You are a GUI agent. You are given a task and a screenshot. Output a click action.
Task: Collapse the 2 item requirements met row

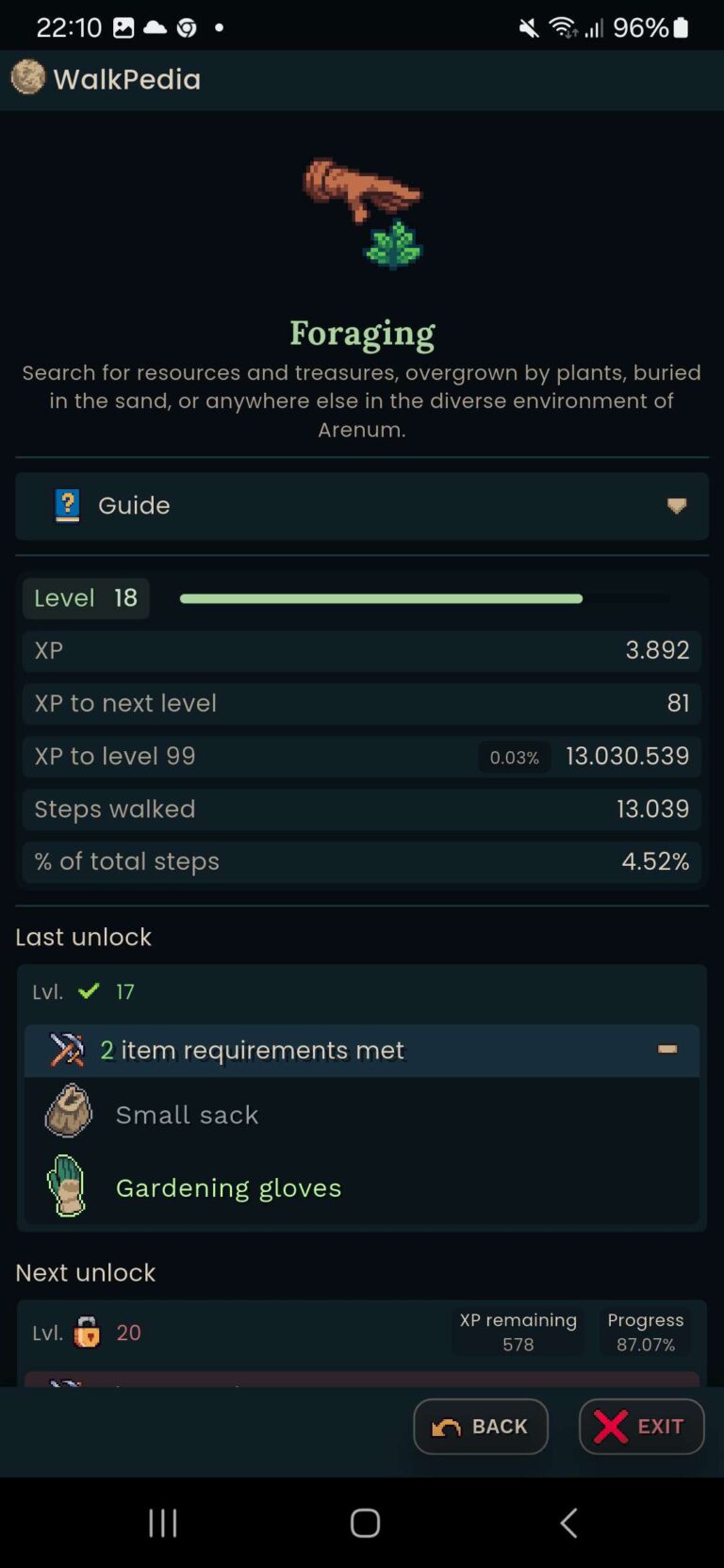point(362,1050)
